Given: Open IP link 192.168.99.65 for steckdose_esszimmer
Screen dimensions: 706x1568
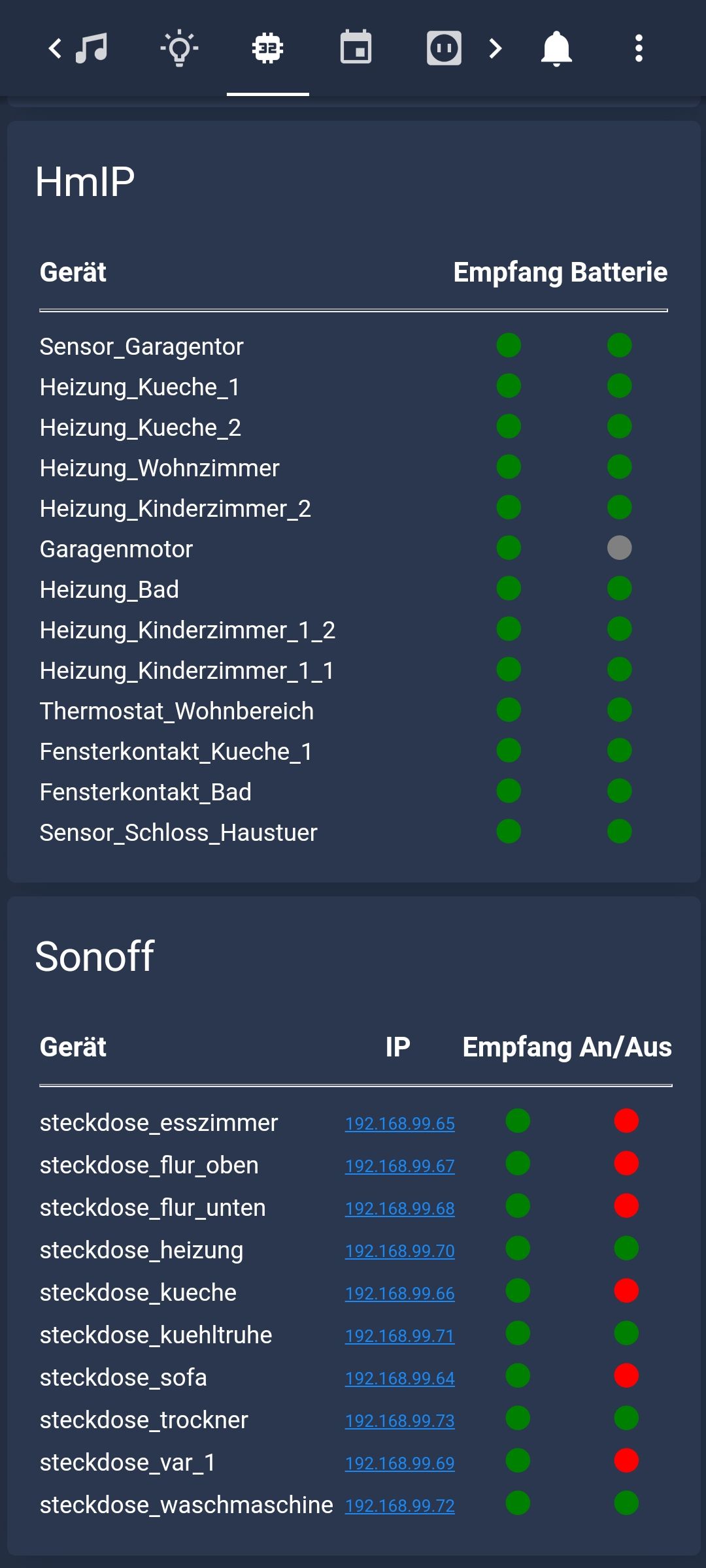Looking at the screenshot, I should [399, 1124].
